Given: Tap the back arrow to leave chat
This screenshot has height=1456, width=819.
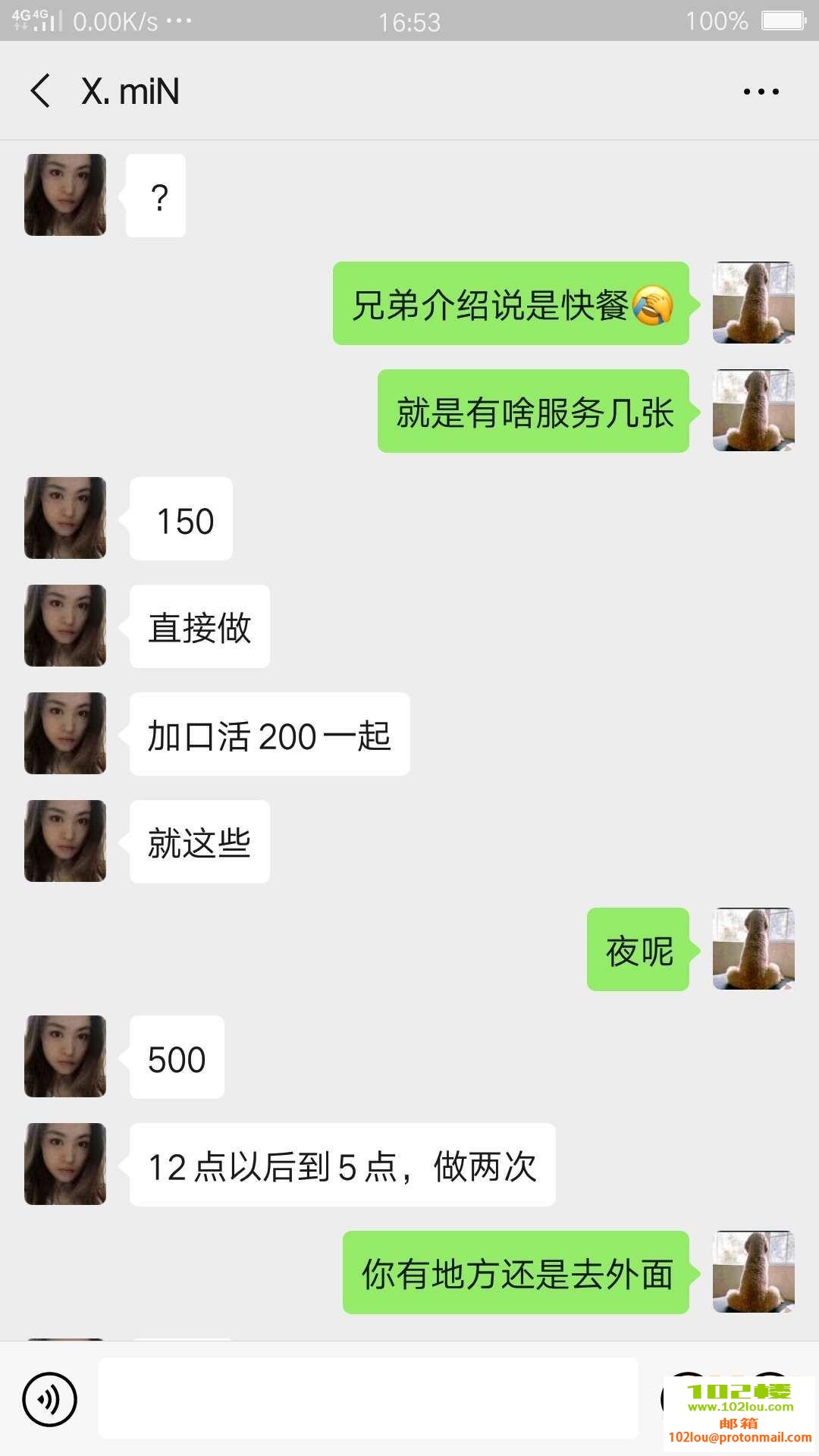Looking at the screenshot, I should [x=39, y=91].
